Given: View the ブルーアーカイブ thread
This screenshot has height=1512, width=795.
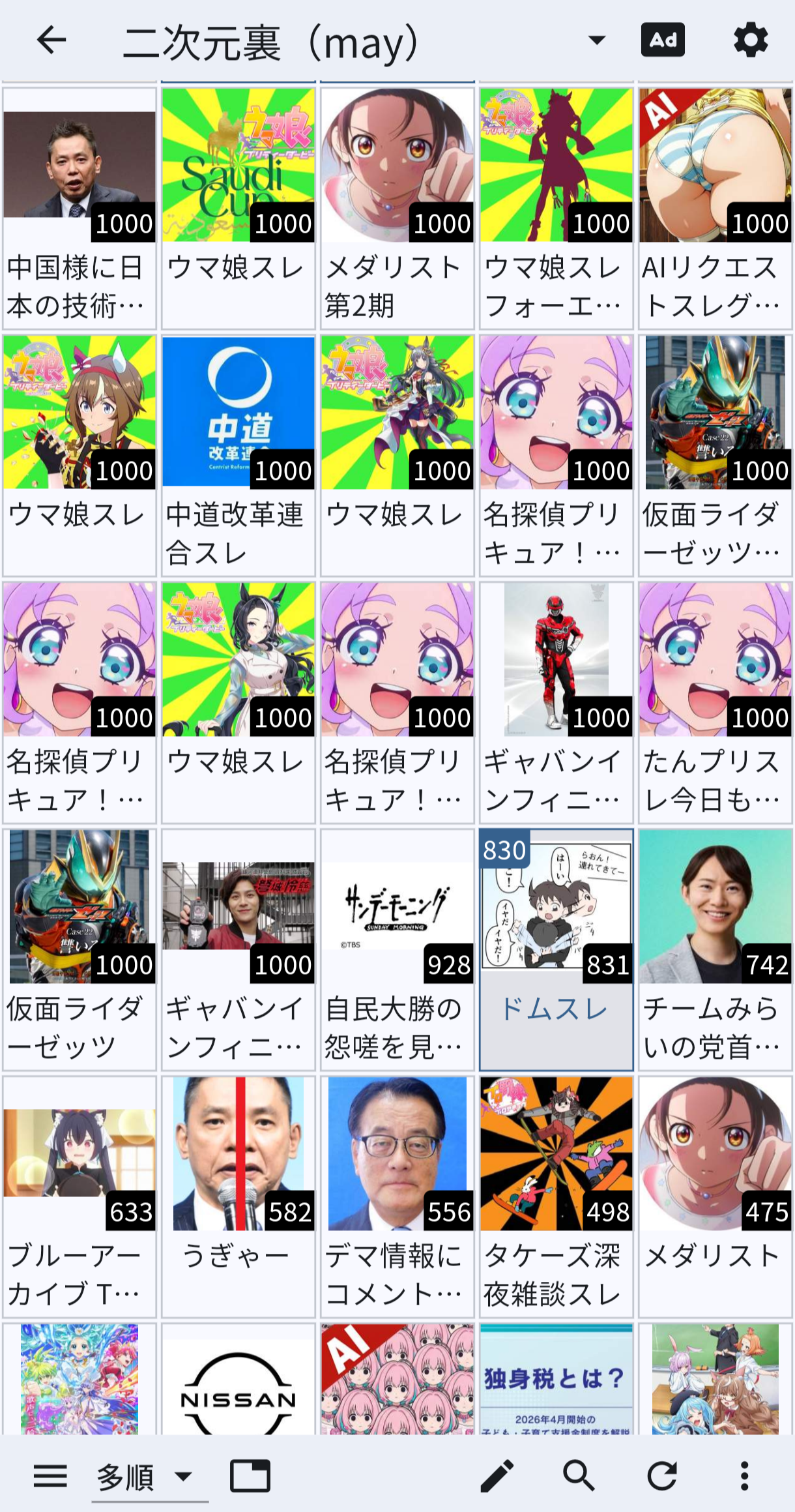Looking at the screenshot, I should 79,1196.
